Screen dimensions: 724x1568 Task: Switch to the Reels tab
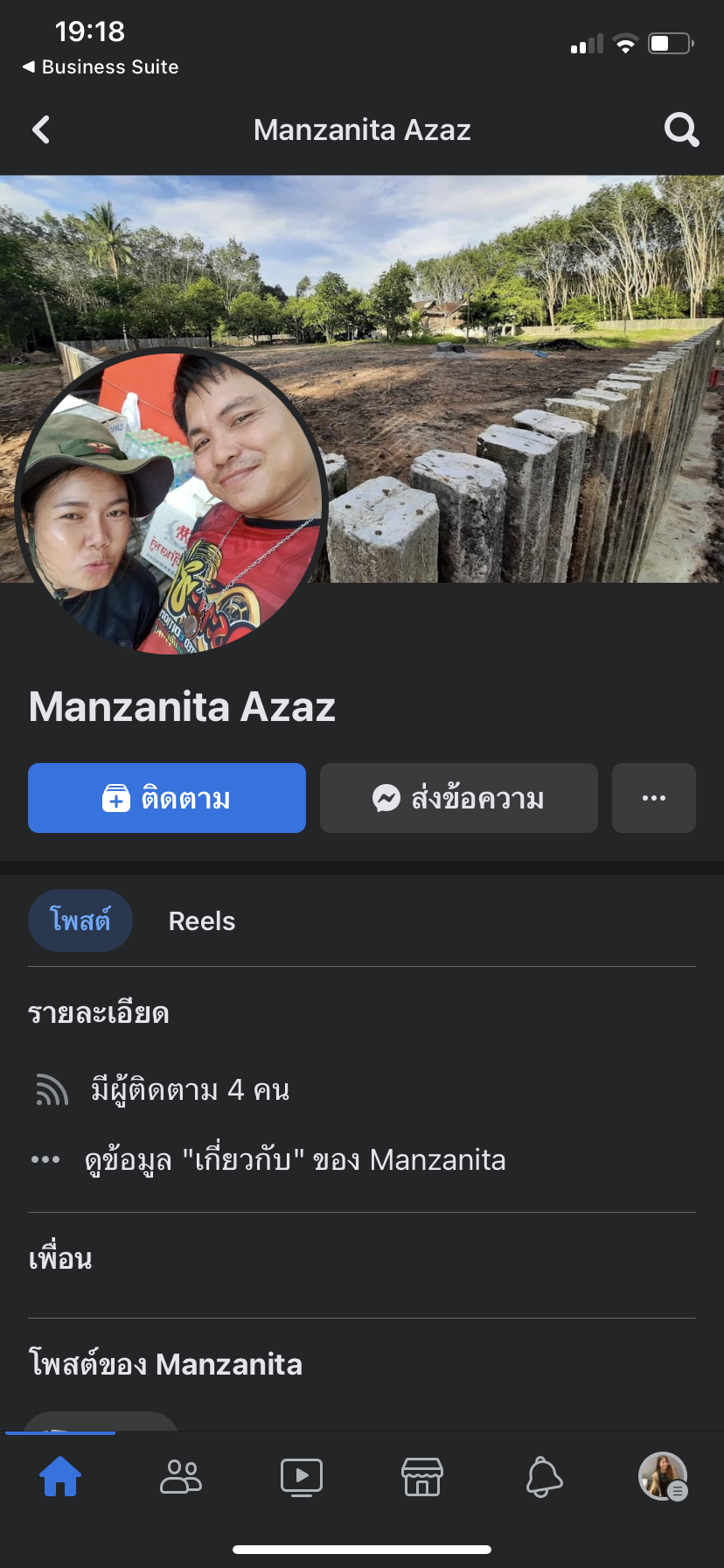(202, 921)
